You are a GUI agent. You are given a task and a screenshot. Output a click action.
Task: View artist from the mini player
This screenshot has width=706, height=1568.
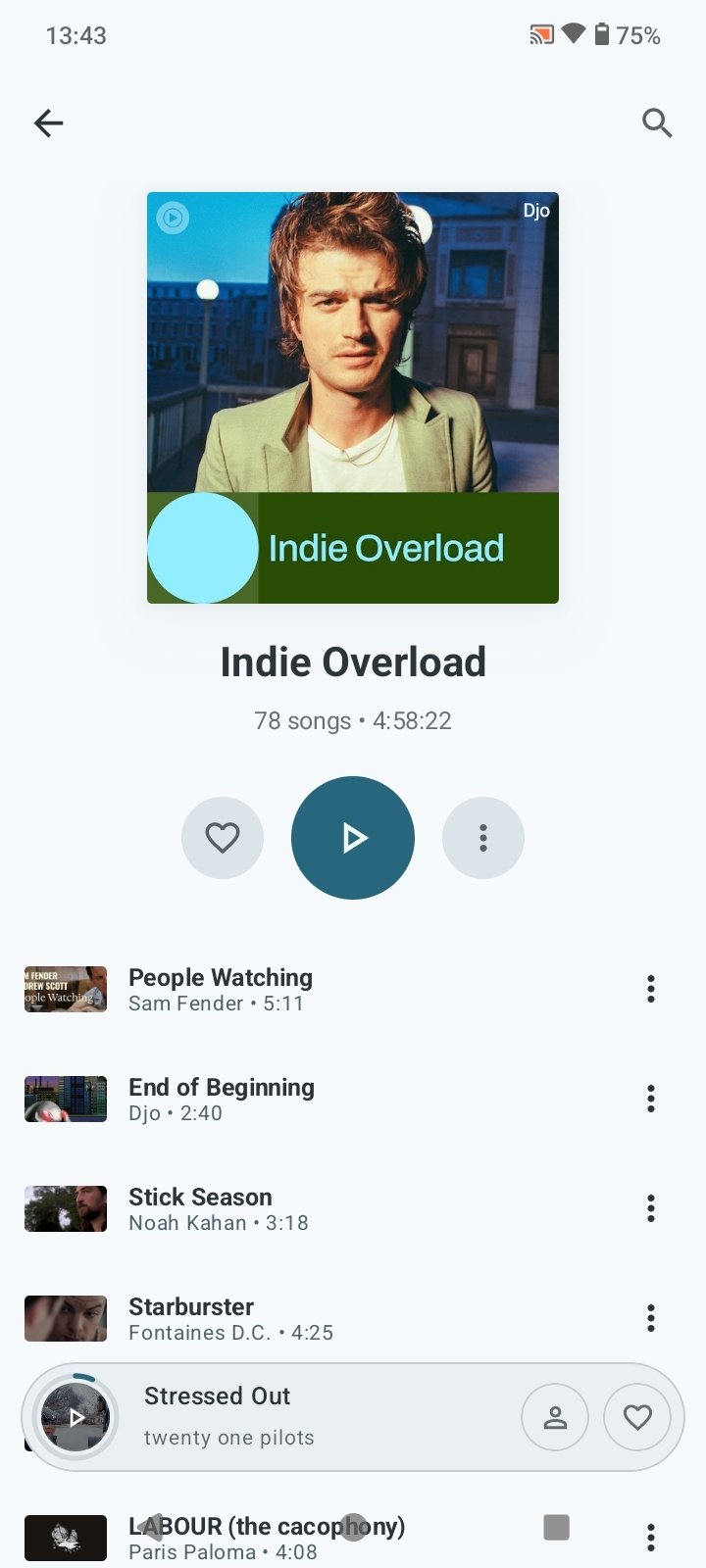pos(555,1417)
